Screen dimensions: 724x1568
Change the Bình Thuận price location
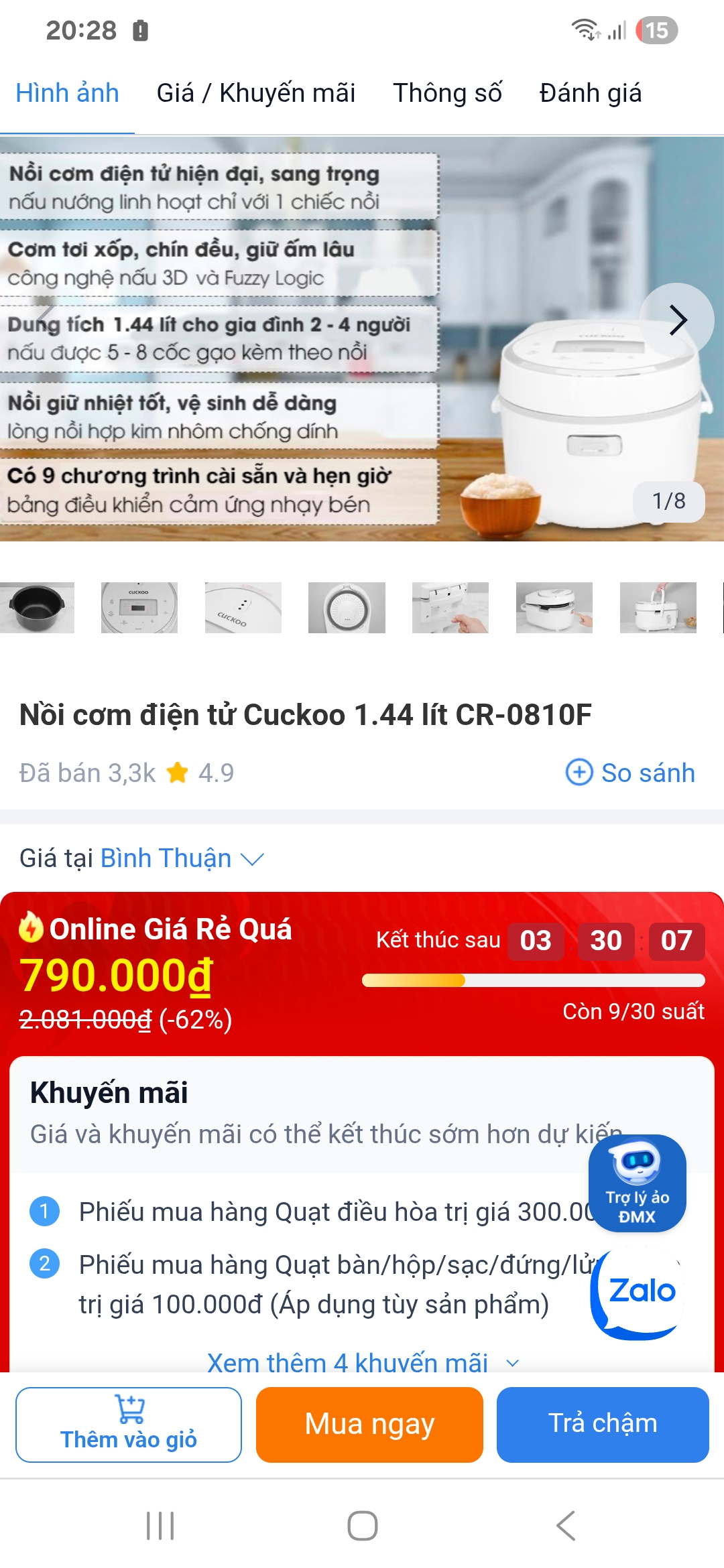[x=181, y=858]
